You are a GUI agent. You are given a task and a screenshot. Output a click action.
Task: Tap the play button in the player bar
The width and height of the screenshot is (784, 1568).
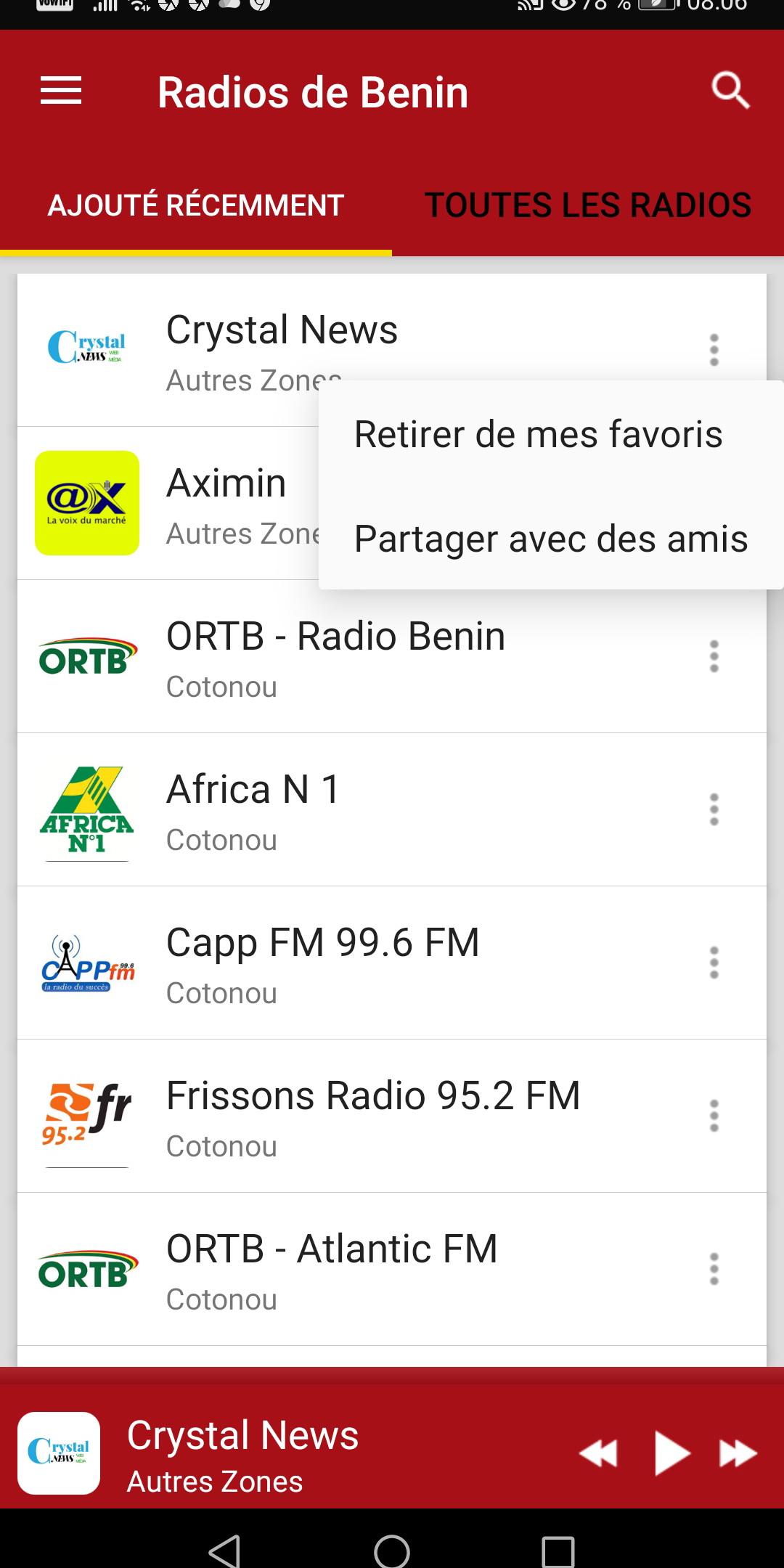coord(671,1453)
